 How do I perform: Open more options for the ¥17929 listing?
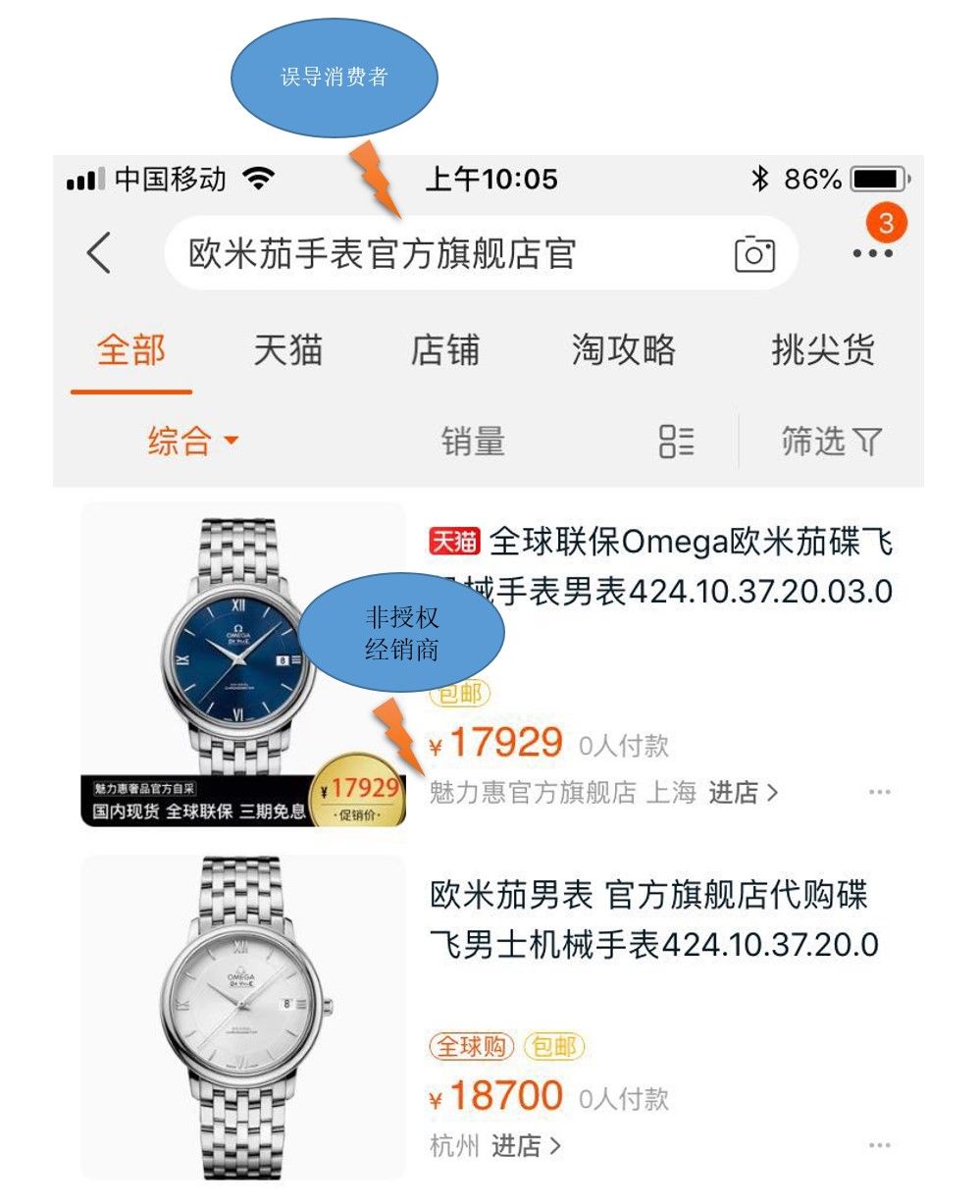[879, 792]
